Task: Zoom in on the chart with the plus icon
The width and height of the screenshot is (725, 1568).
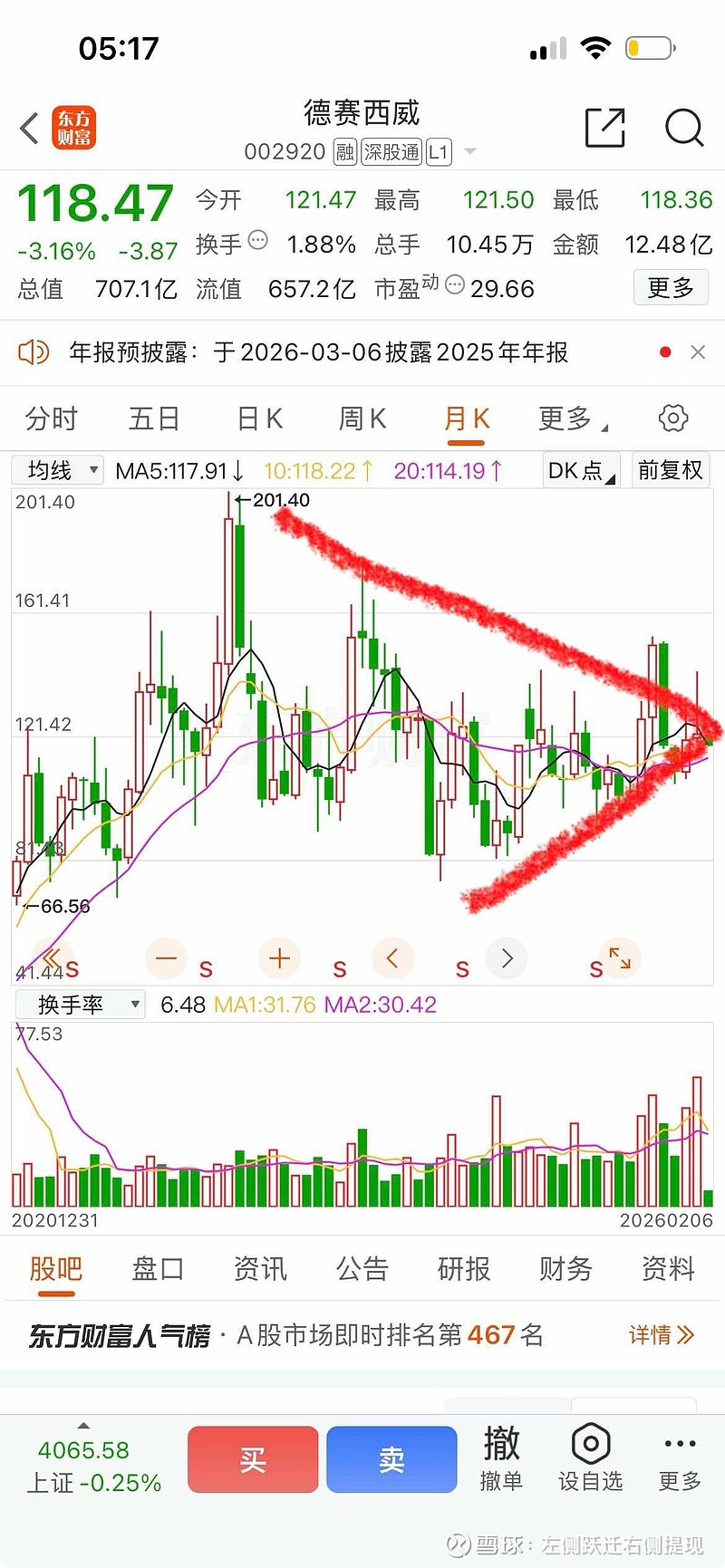Action: coord(280,958)
